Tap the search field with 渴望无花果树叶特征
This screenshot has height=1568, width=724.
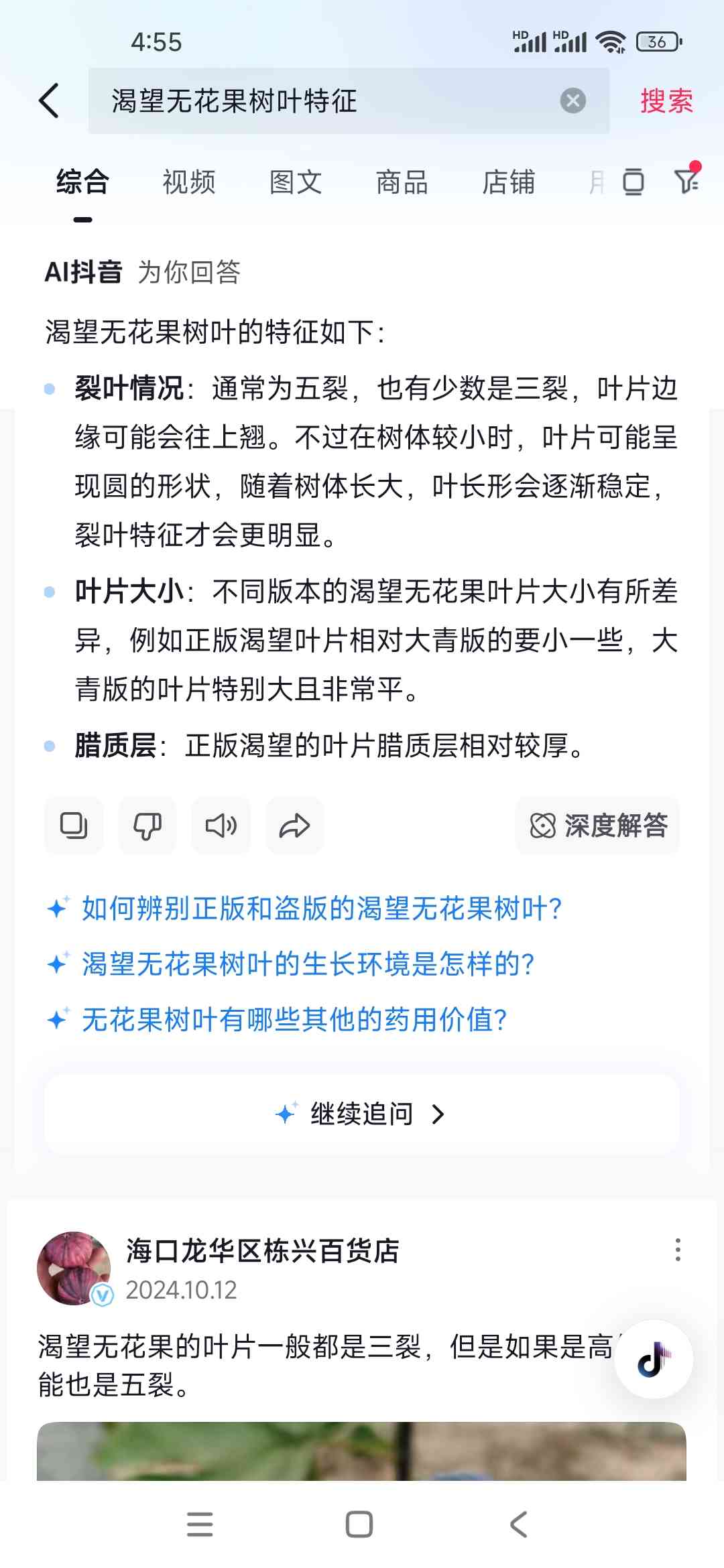322,101
